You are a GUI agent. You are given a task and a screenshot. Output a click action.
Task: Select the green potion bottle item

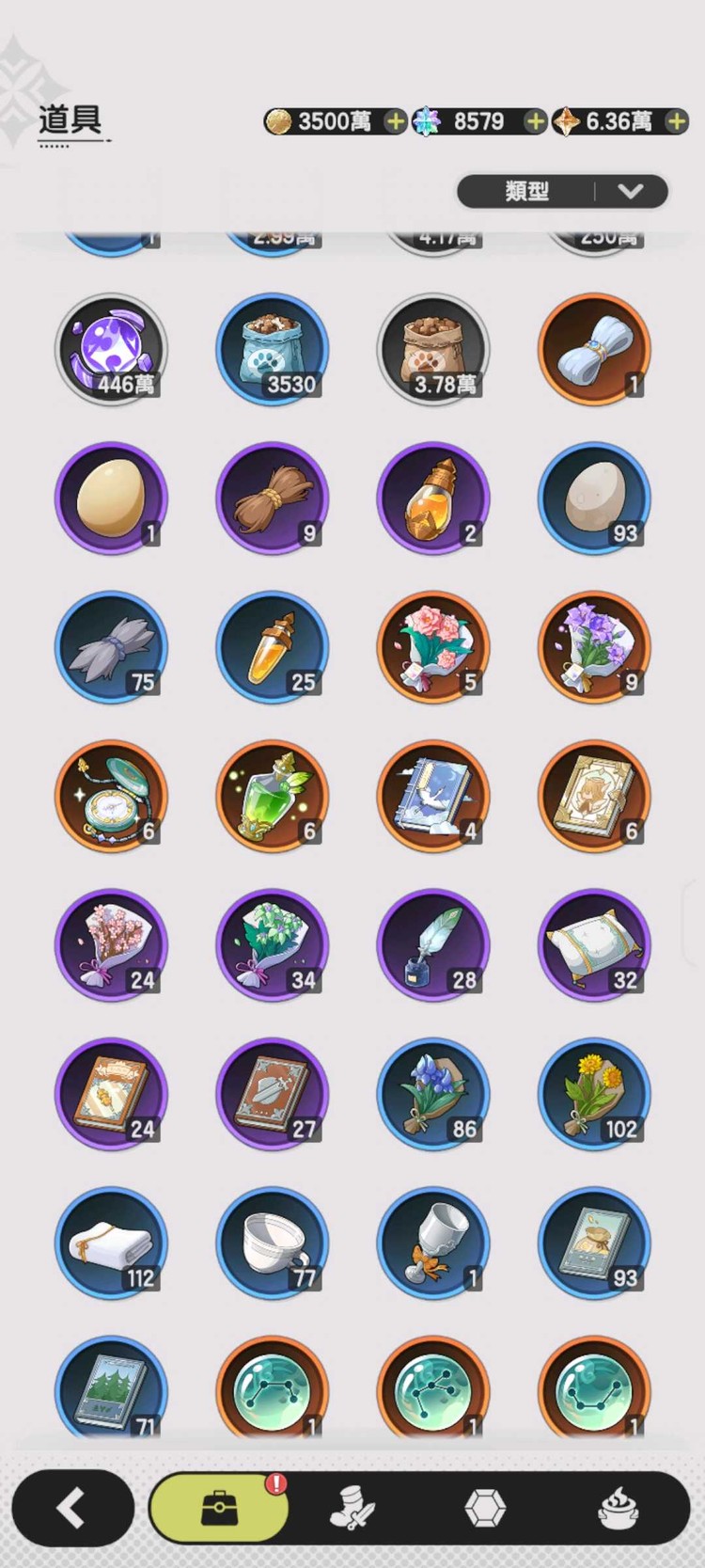pyautogui.click(x=273, y=797)
